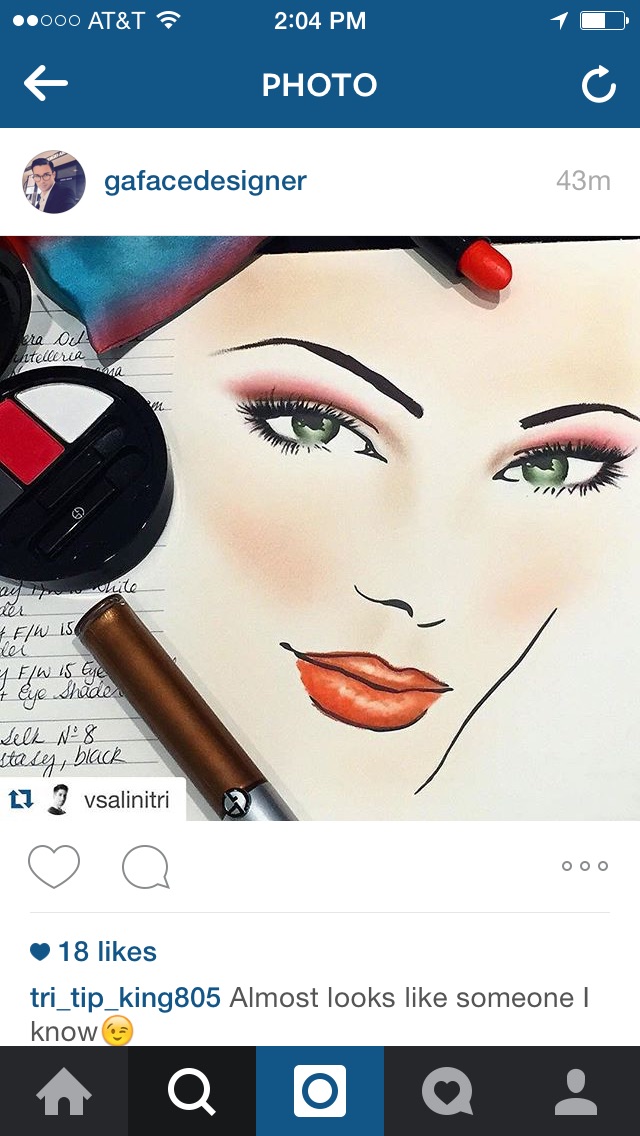The image size is (640, 1136).
Task: Switch to the Search tab
Action: (192, 1091)
